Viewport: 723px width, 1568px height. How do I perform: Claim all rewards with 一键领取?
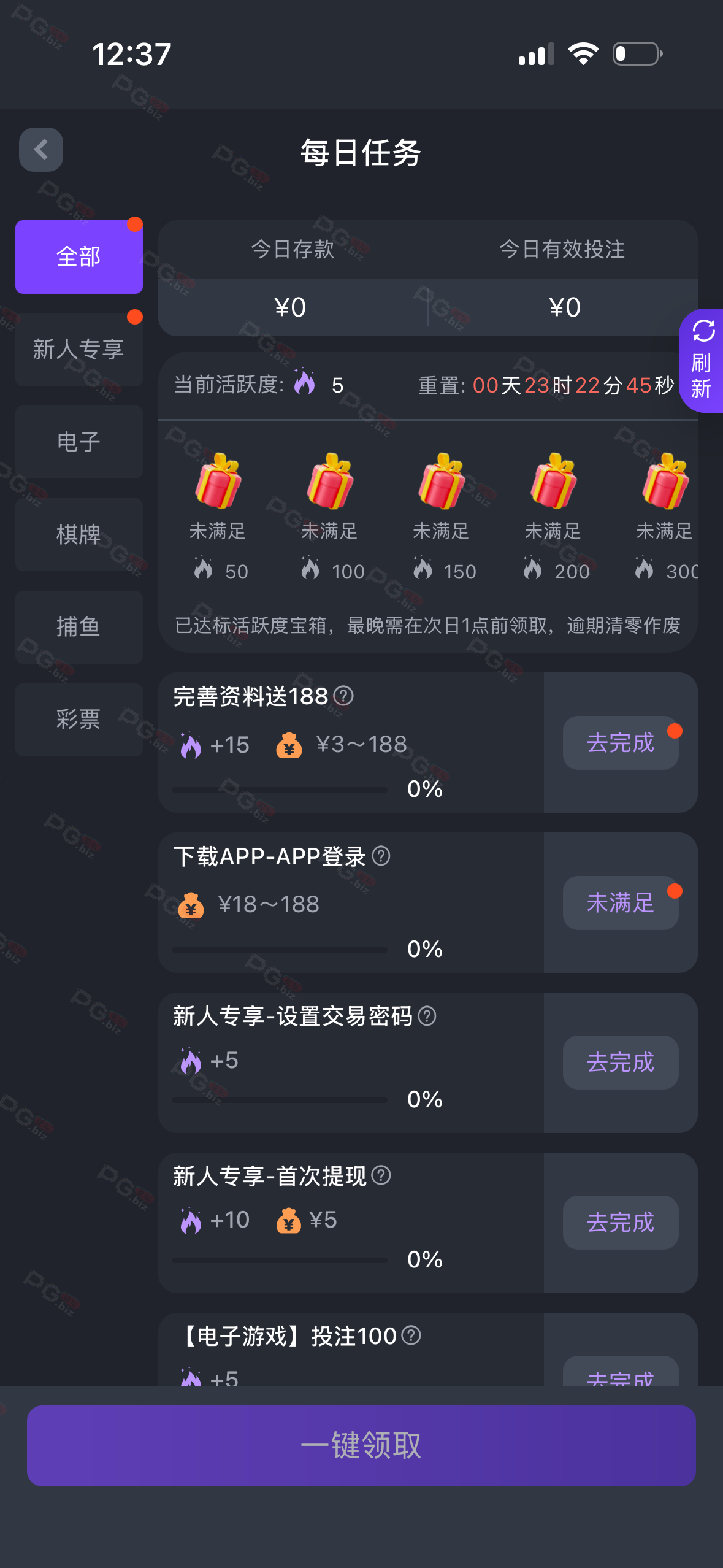click(x=361, y=1445)
